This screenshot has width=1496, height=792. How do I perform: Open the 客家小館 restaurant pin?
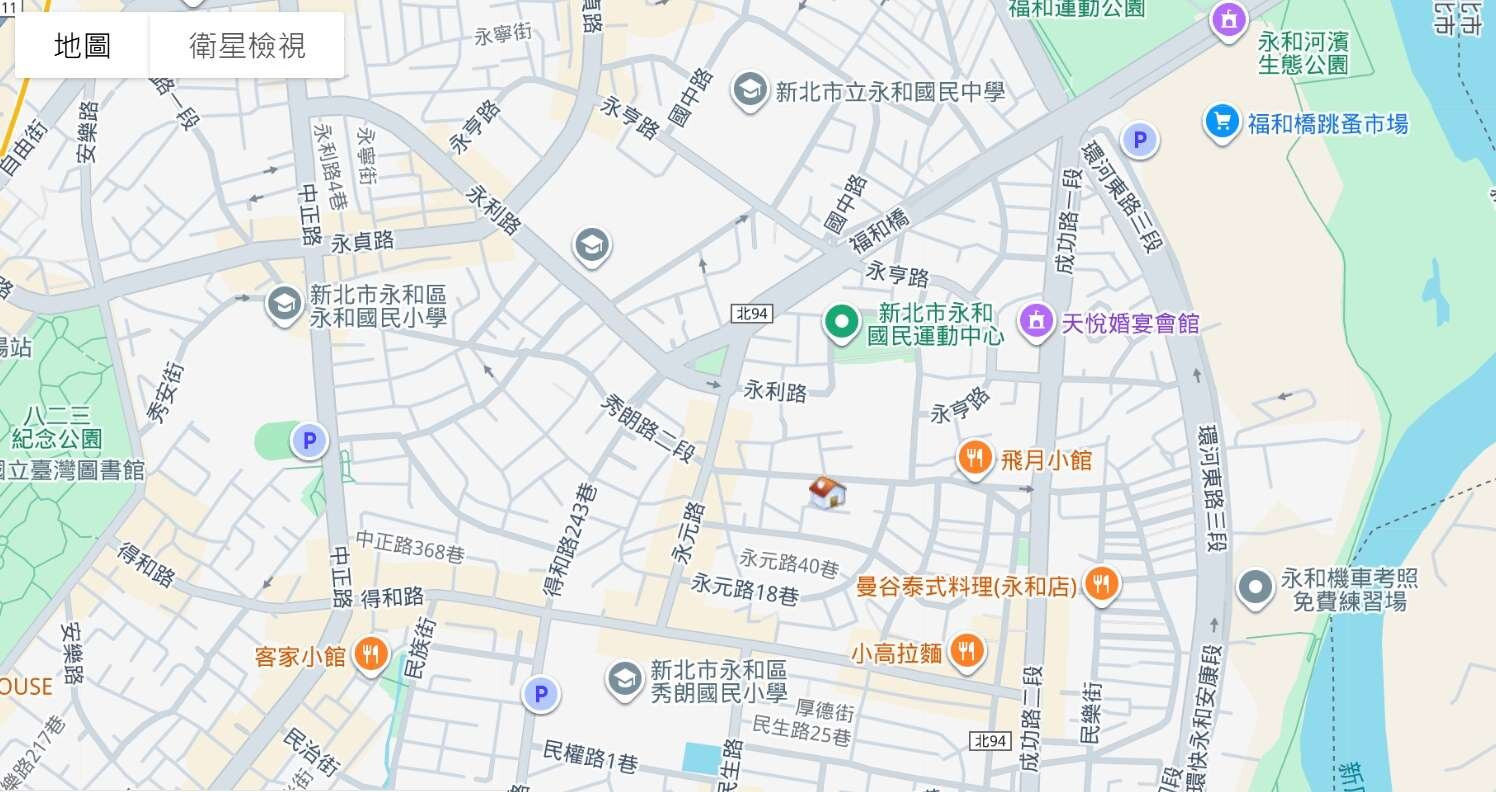[x=371, y=655]
